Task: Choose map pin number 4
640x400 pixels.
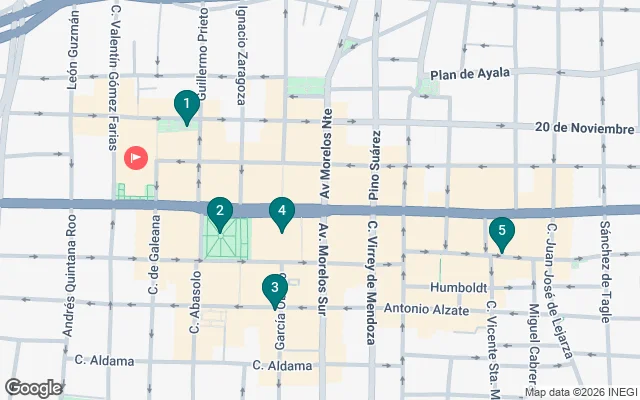Action: pyautogui.click(x=283, y=211)
